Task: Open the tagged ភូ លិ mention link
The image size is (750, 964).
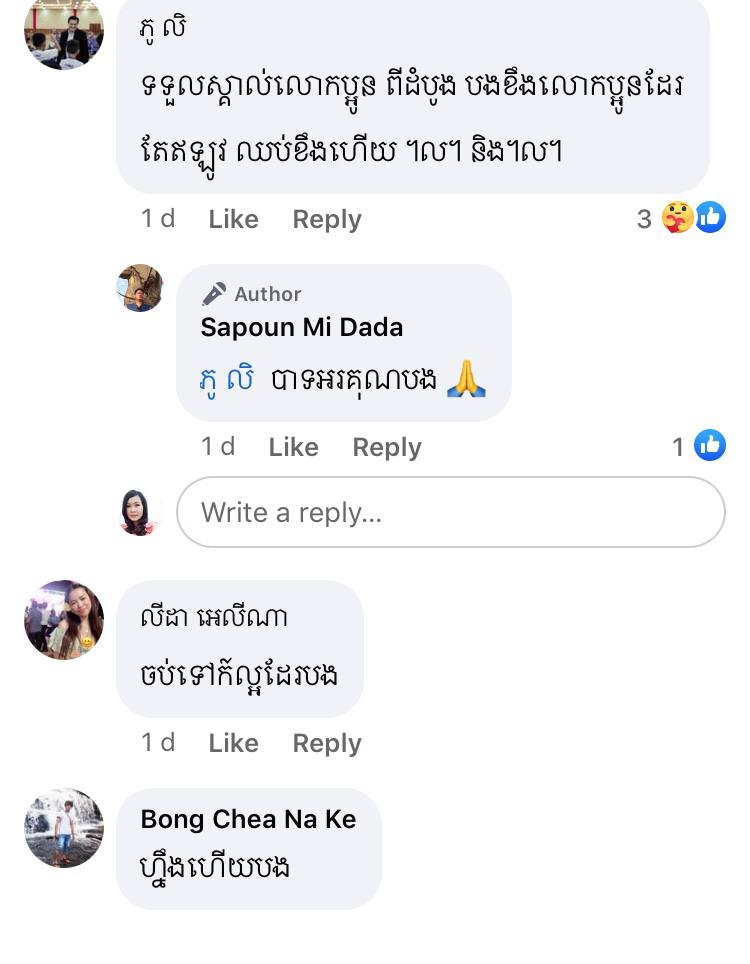Action: pyautogui.click(x=227, y=381)
